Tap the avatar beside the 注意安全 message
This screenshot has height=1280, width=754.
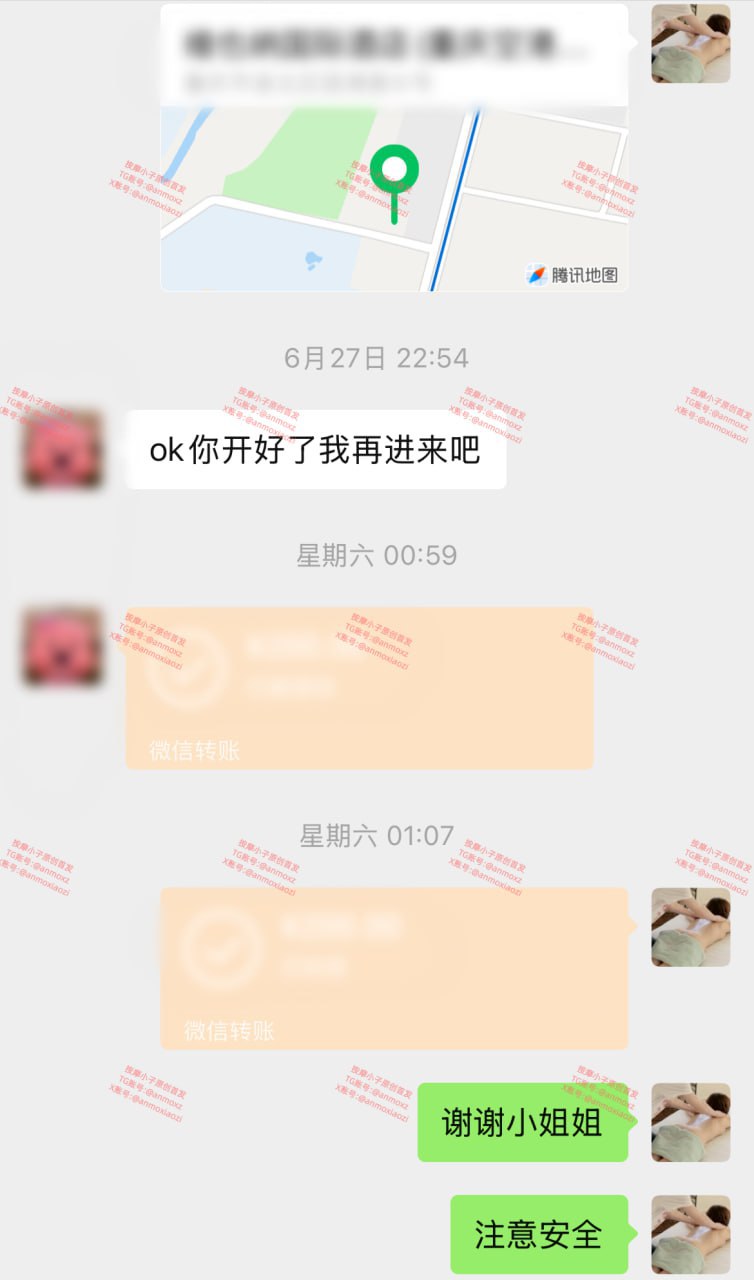click(x=690, y=1234)
